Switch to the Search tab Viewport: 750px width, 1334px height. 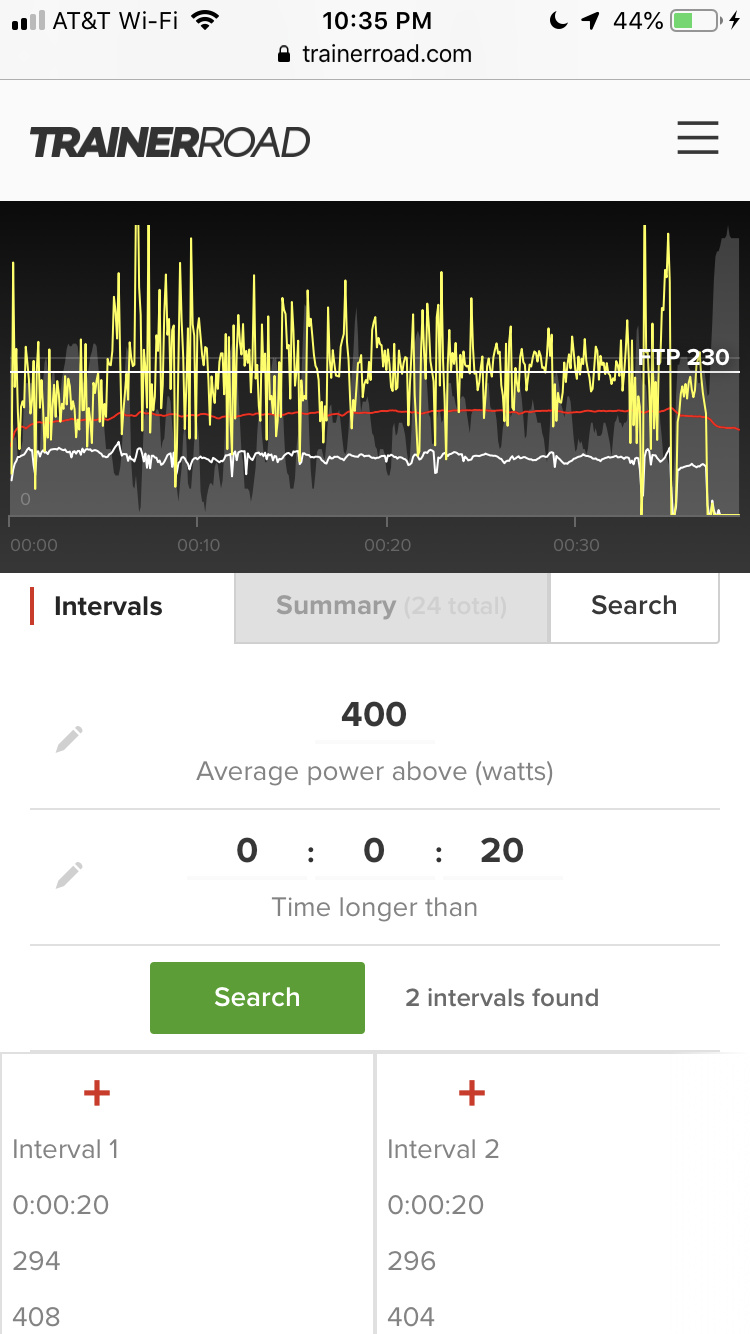pyautogui.click(x=634, y=606)
